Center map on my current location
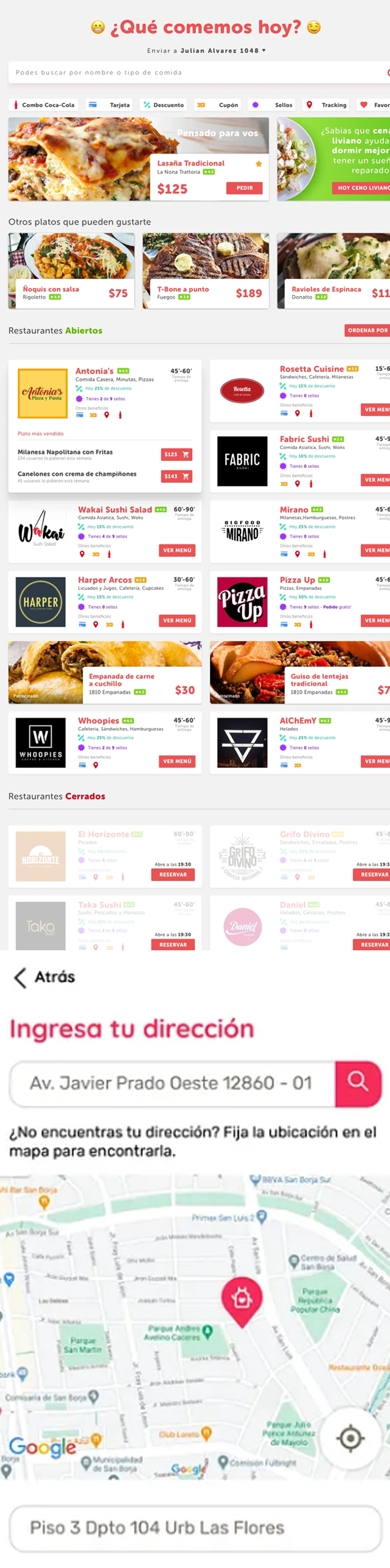 pos(351,1438)
